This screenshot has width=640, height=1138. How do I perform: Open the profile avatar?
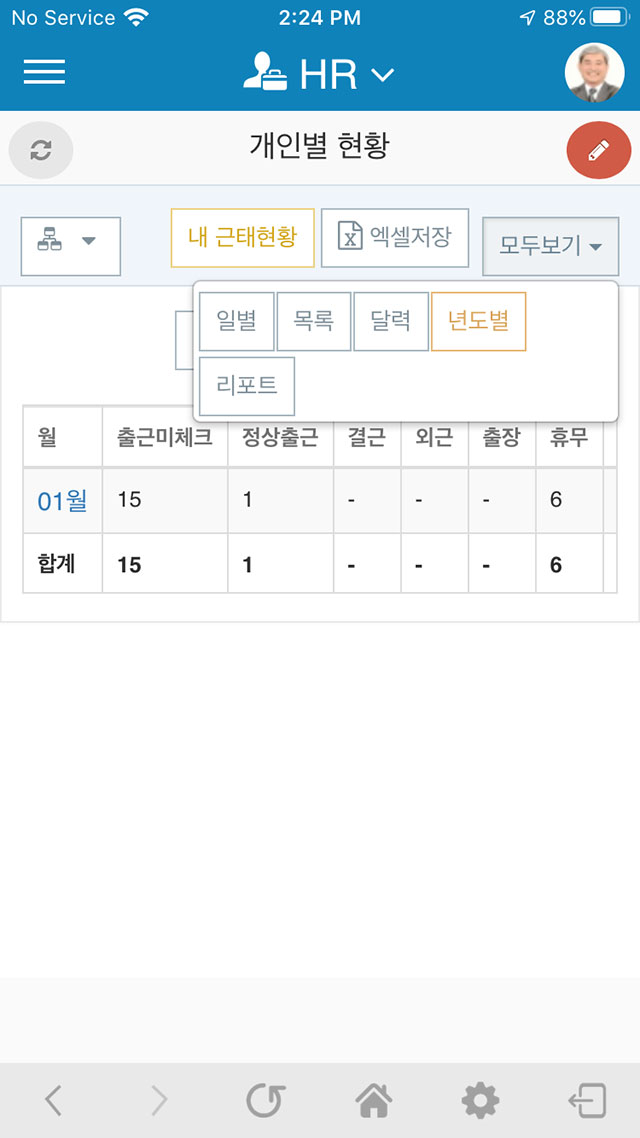594,73
